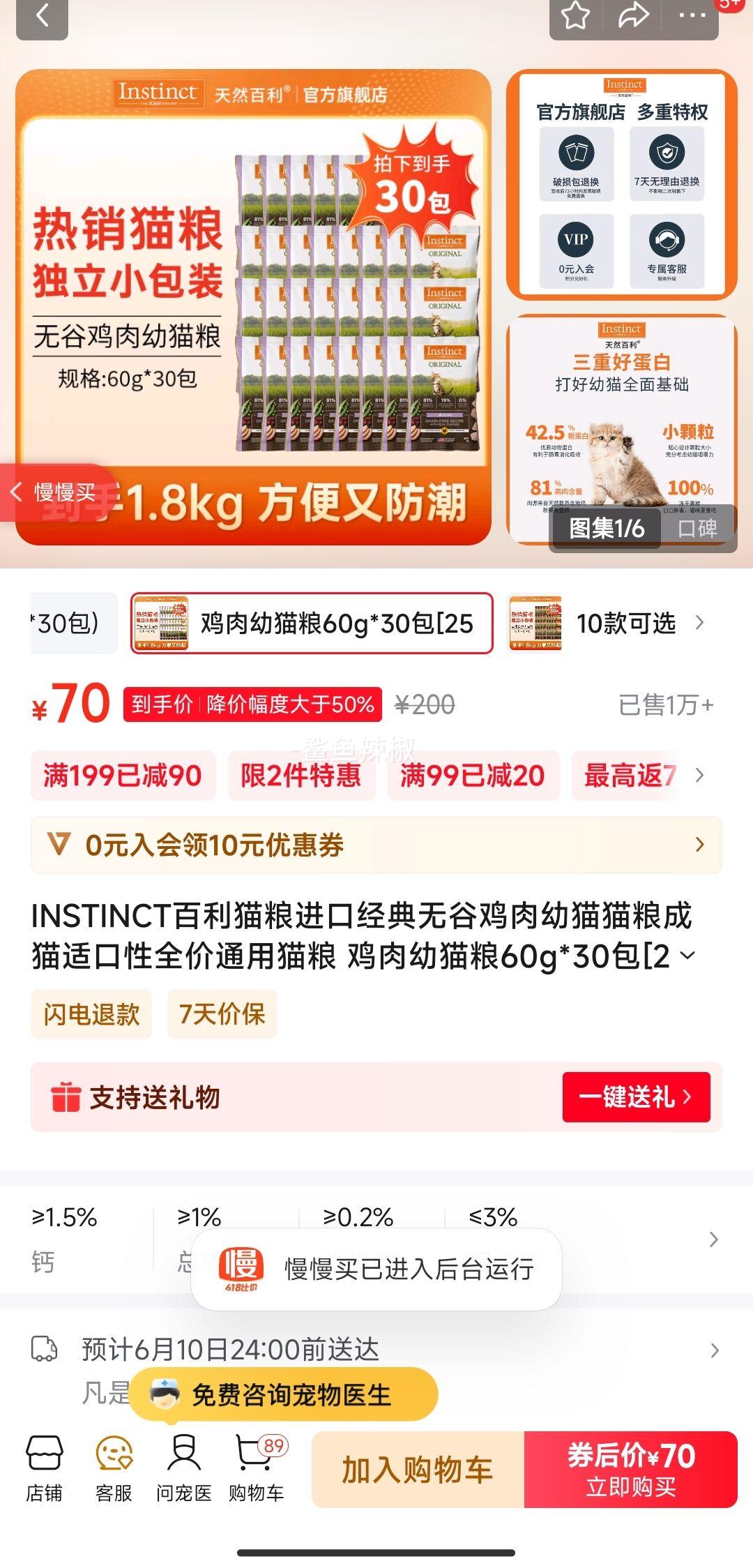The height and width of the screenshot is (1568, 753).
Task: Favorite this product with the star
Action: point(576,15)
